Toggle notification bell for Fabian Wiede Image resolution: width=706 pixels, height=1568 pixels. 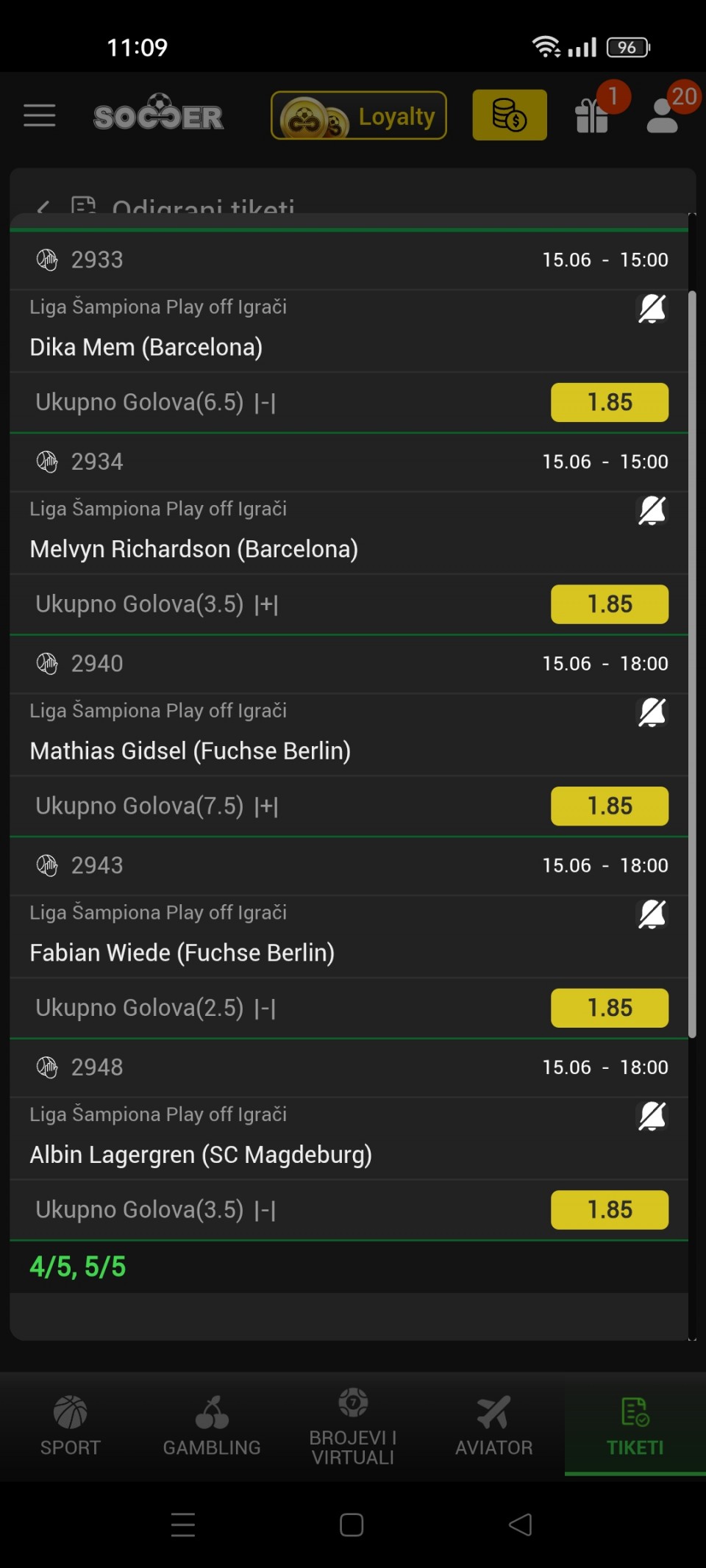coord(652,914)
